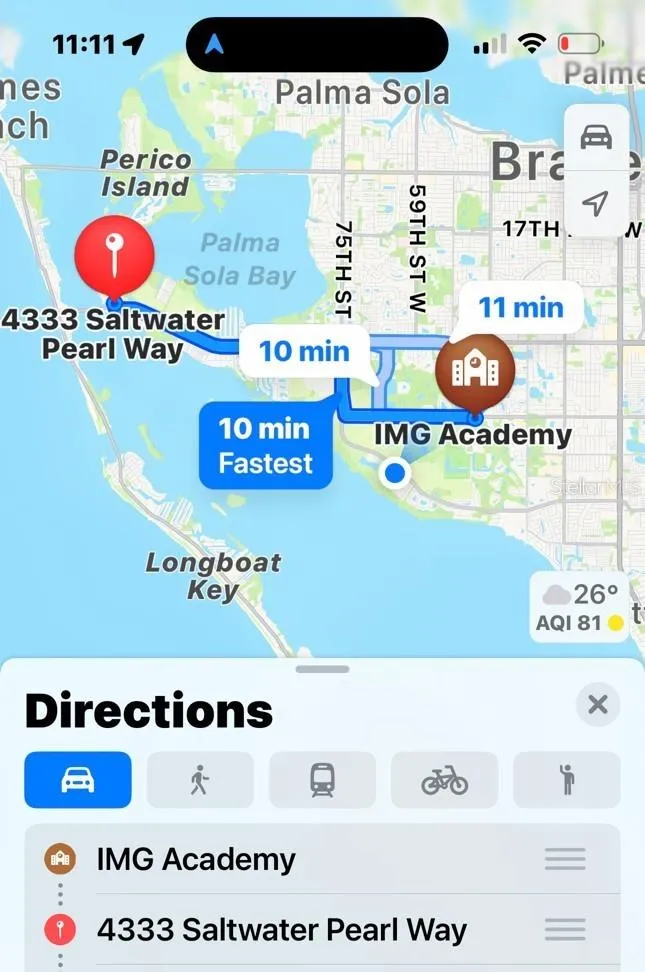
Task: Select the 11 min alternate route
Action: point(520,307)
